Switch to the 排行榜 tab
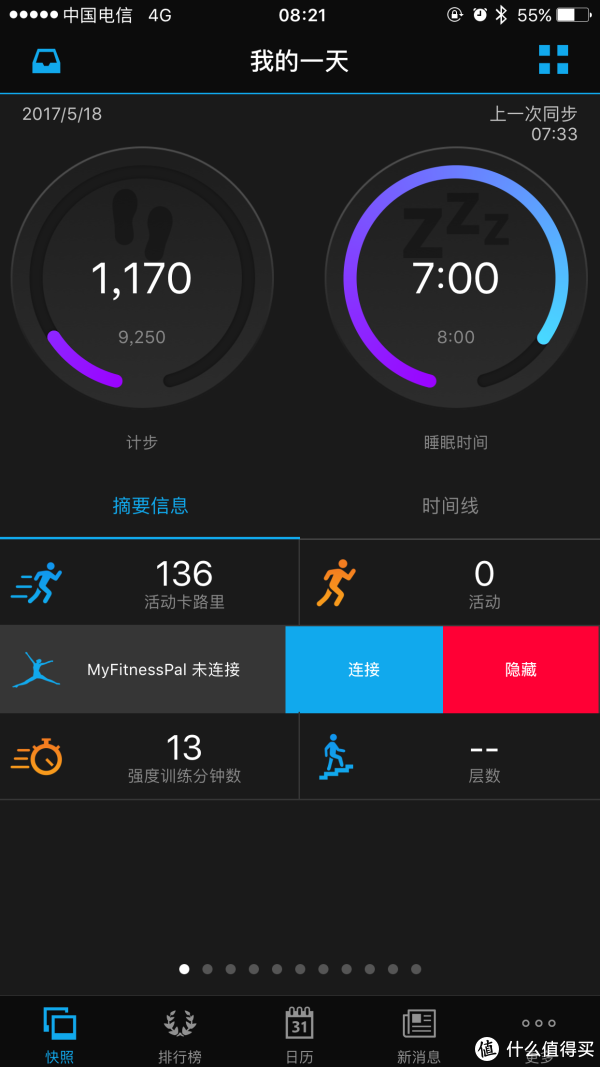The height and width of the screenshot is (1067, 600). tap(180, 1033)
